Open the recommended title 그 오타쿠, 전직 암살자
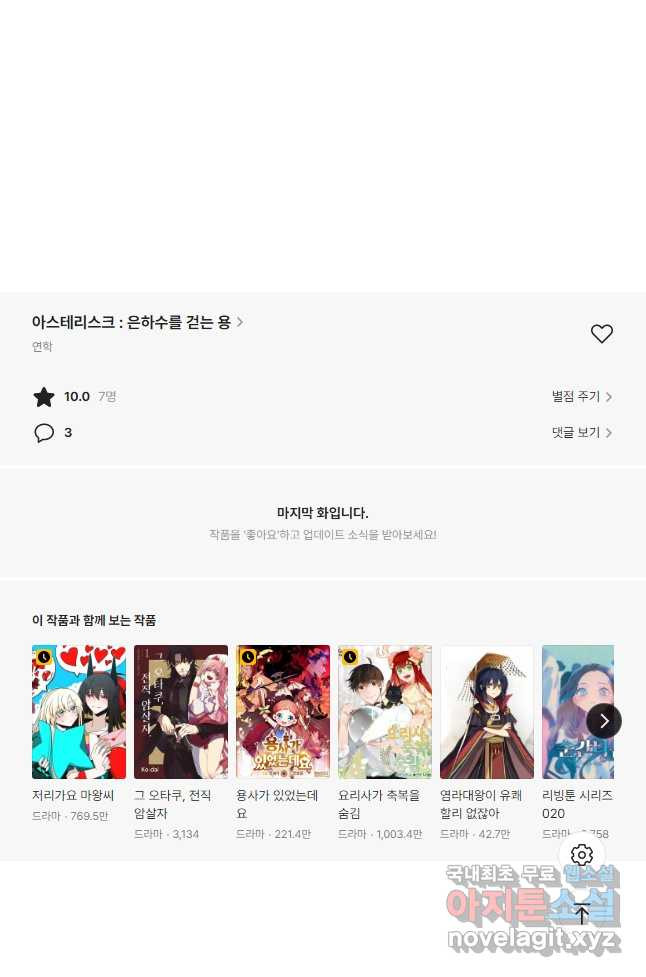 (181, 712)
